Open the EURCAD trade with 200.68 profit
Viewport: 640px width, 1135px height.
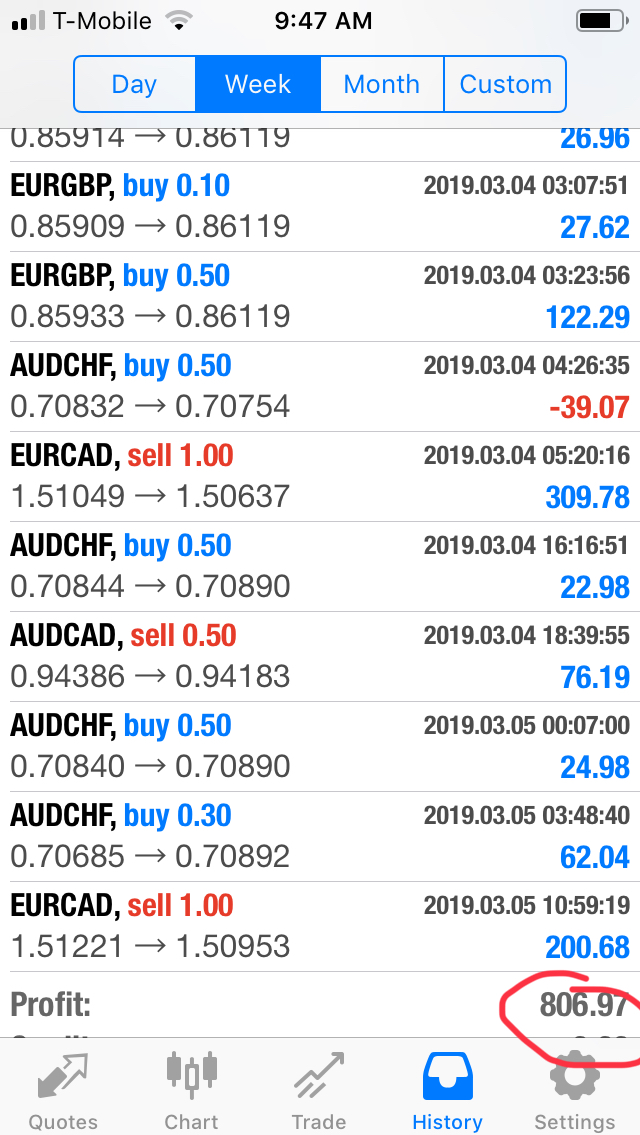point(320,927)
